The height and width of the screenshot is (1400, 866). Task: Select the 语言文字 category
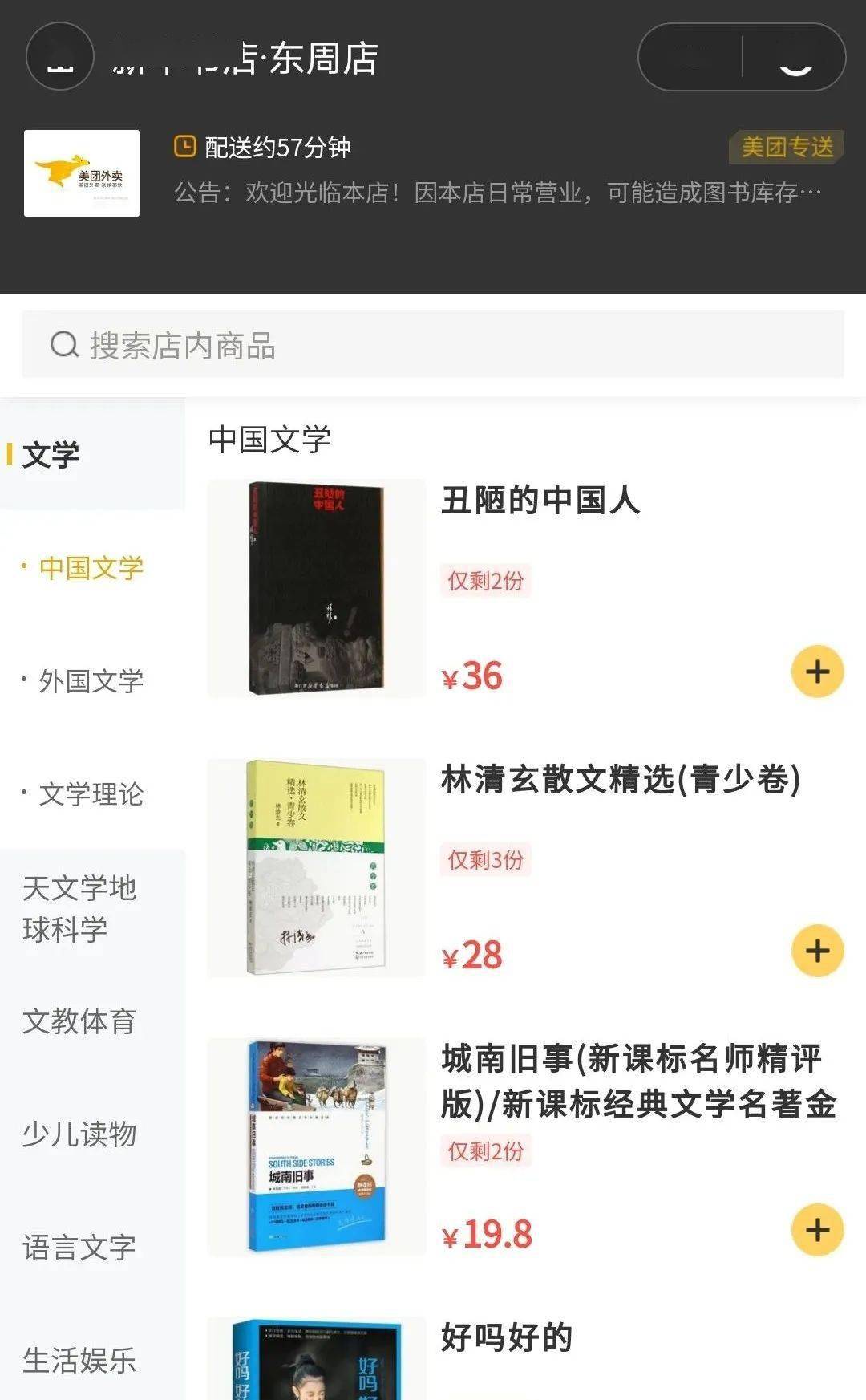coord(79,1248)
